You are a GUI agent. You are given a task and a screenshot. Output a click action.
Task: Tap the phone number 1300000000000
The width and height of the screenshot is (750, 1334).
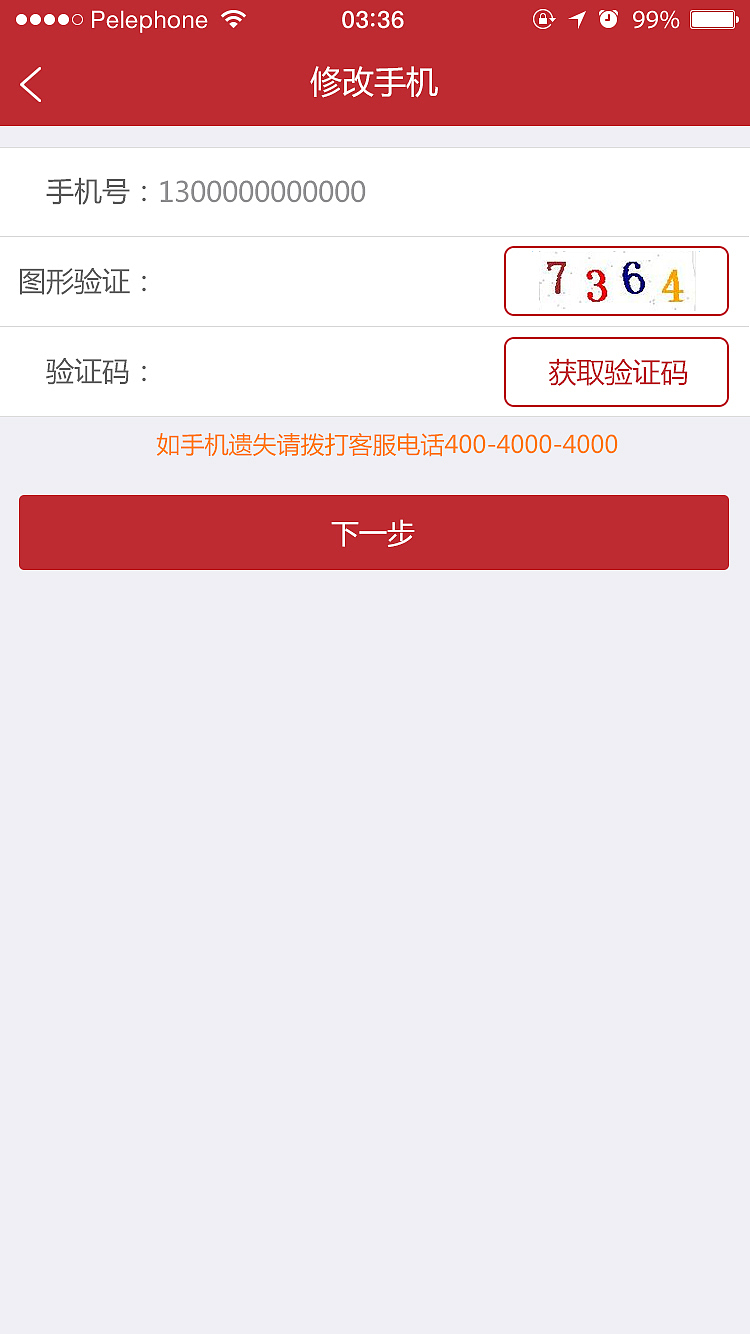[262, 192]
